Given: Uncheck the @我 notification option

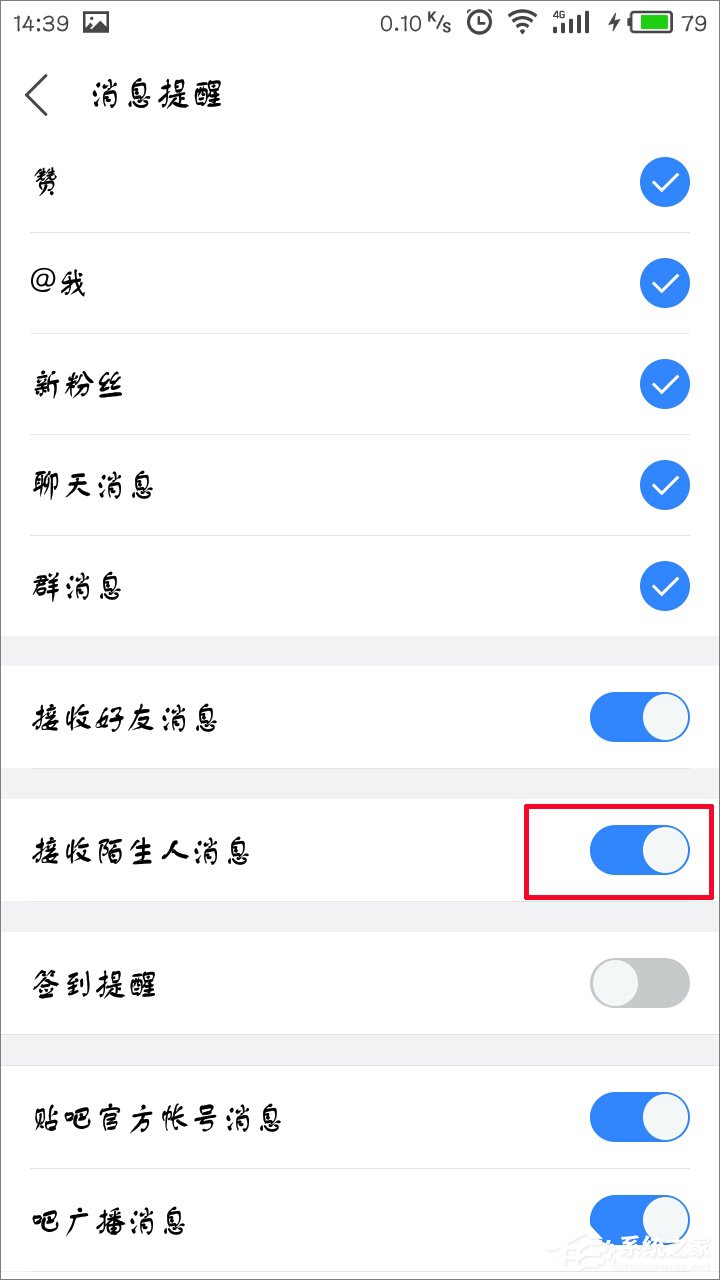Looking at the screenshot, I should coord(665,283).
